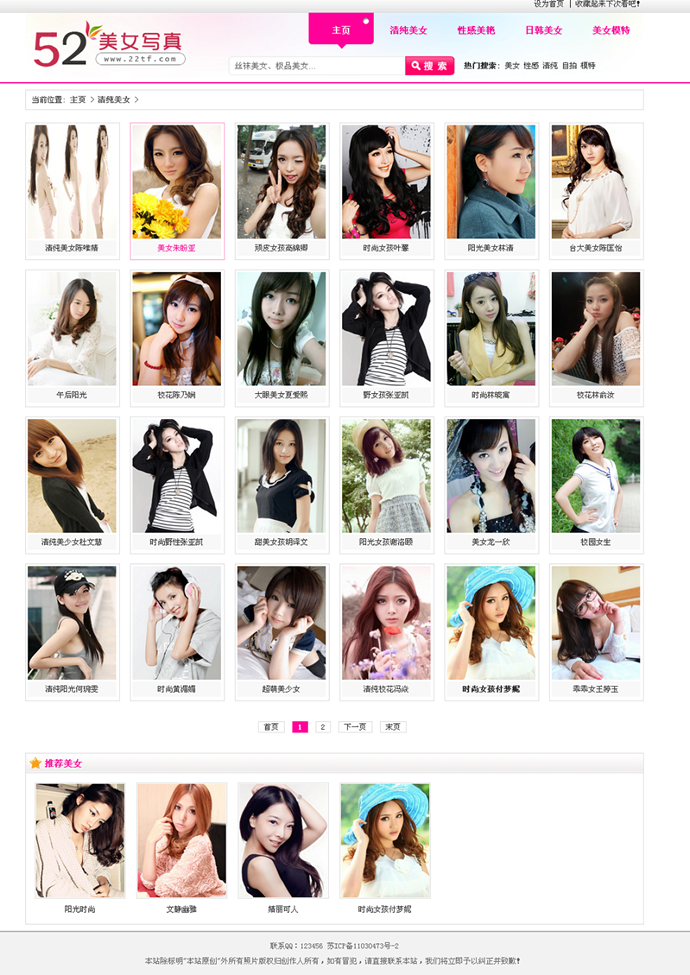Tap the 设为首页 link at top

pos(548,4)
